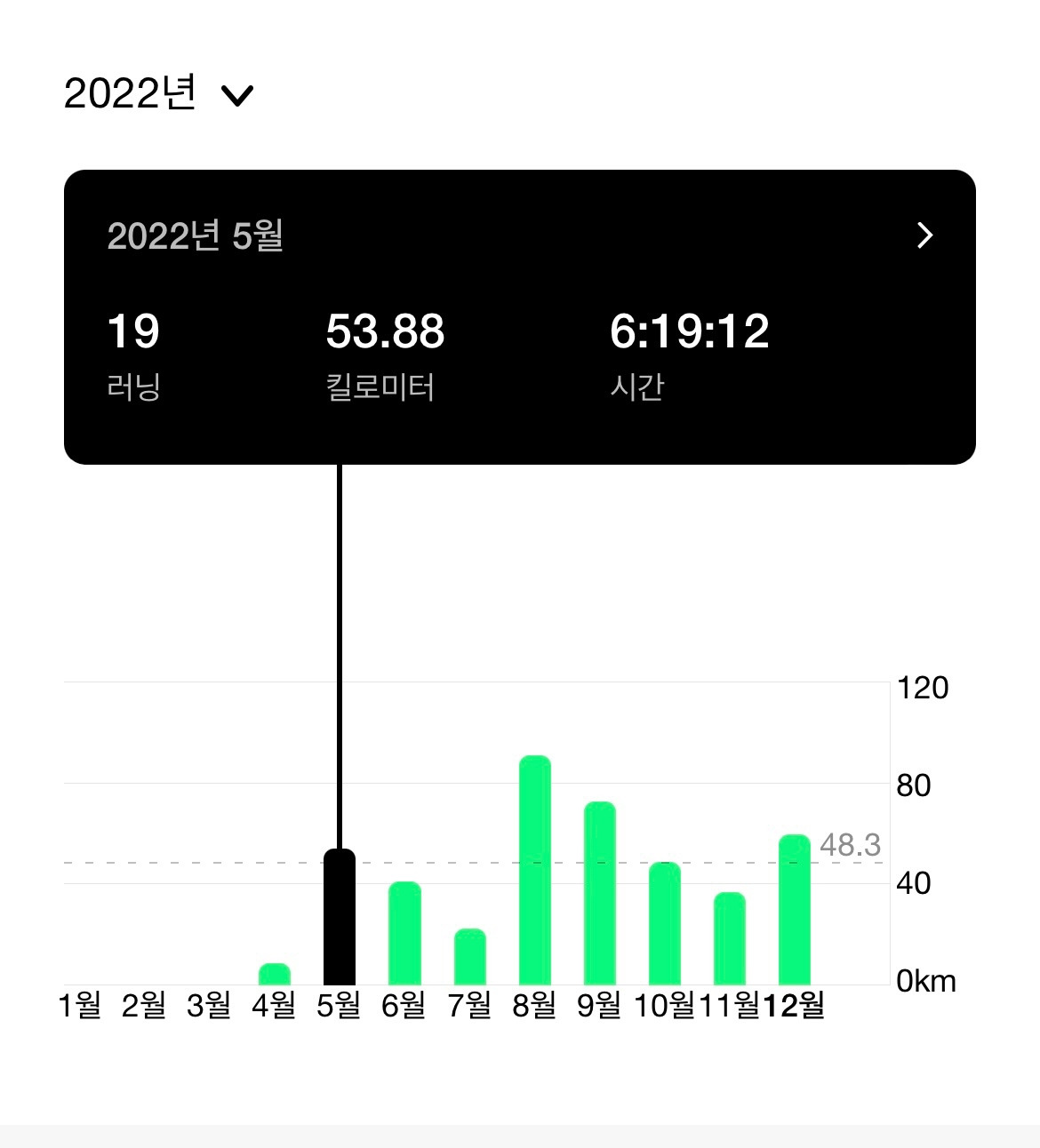Screen dimensions: 1040x1148
Task: Select the December bar in chart
Action: point(795,910)
